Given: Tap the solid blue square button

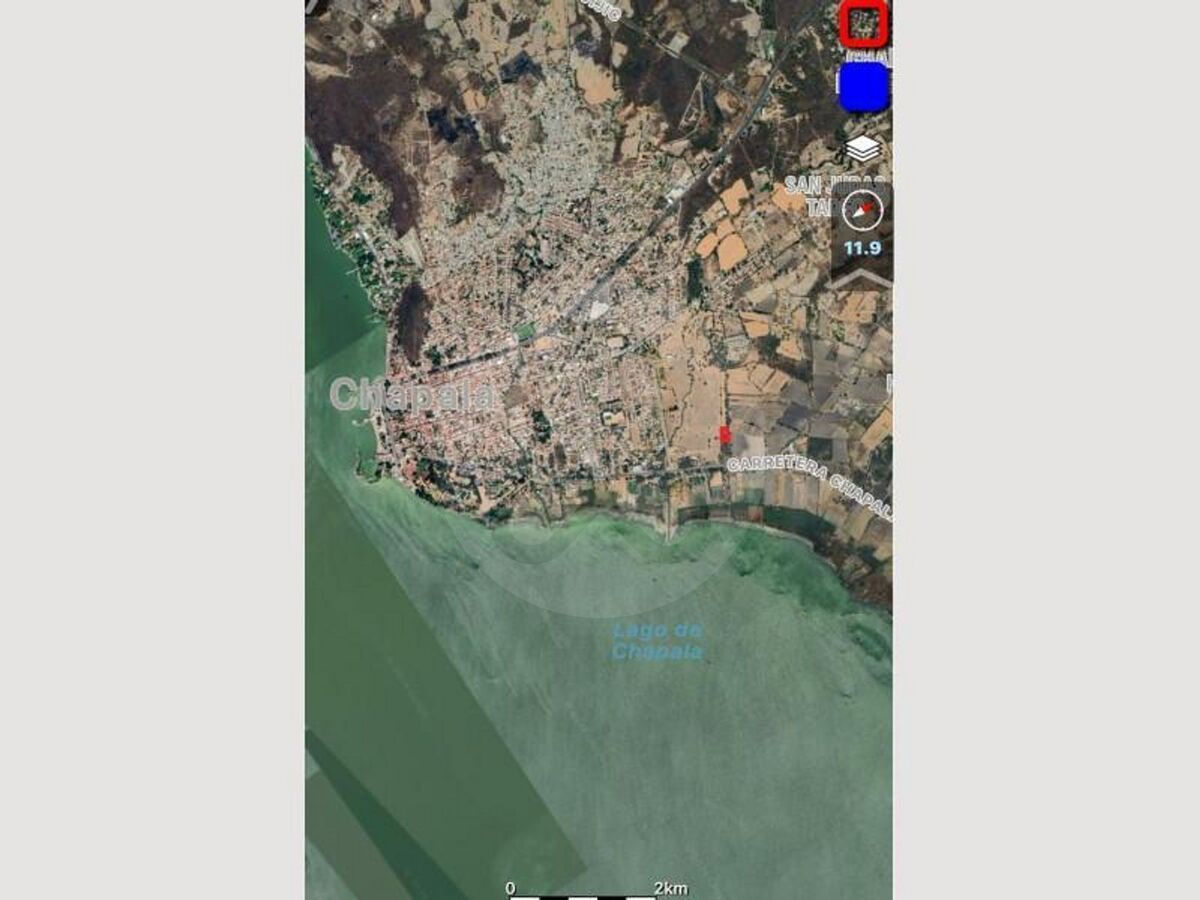Looking at the screenshot, I should pos(864,88).
